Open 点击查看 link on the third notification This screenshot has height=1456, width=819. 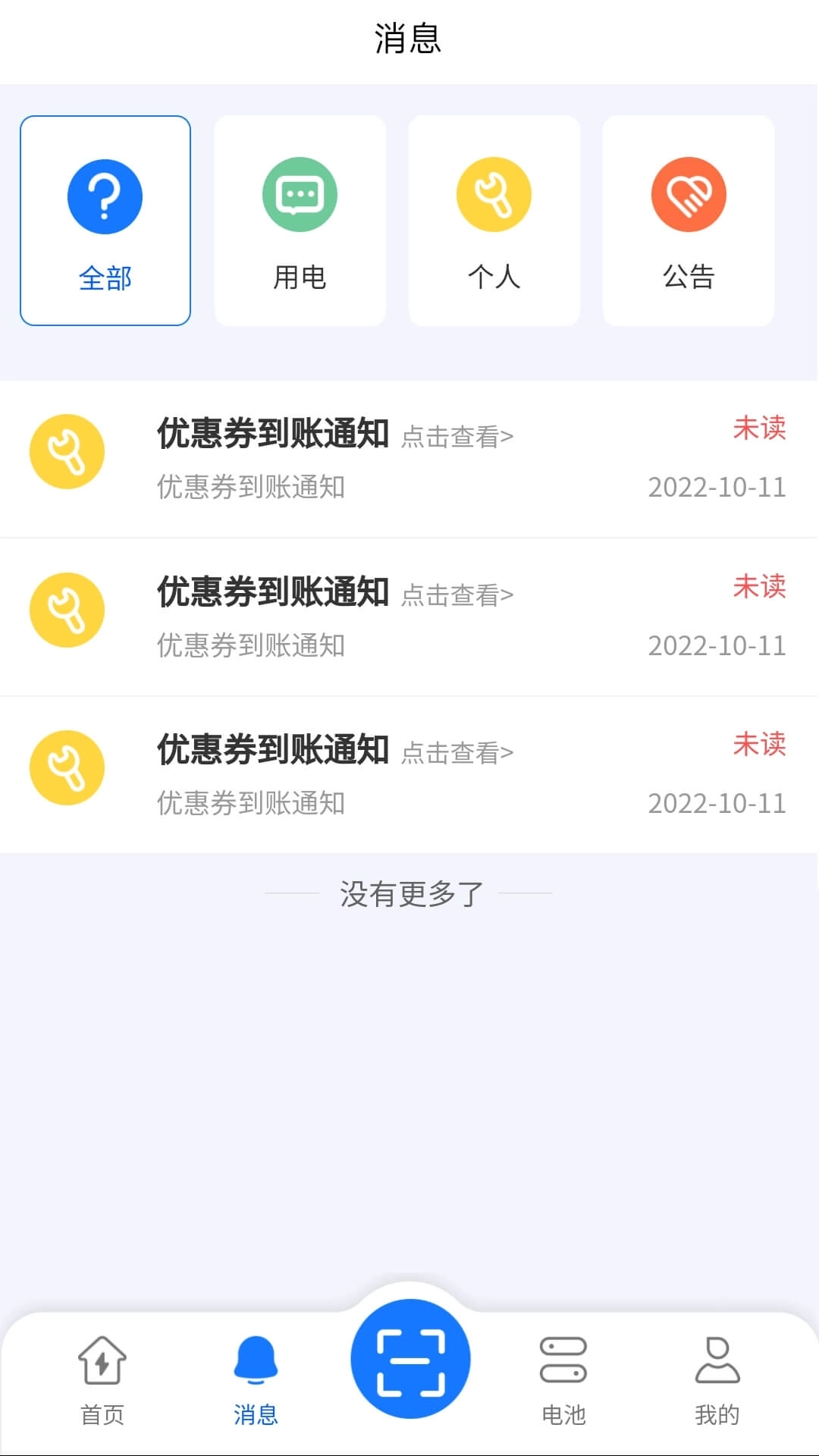[458, 754]
